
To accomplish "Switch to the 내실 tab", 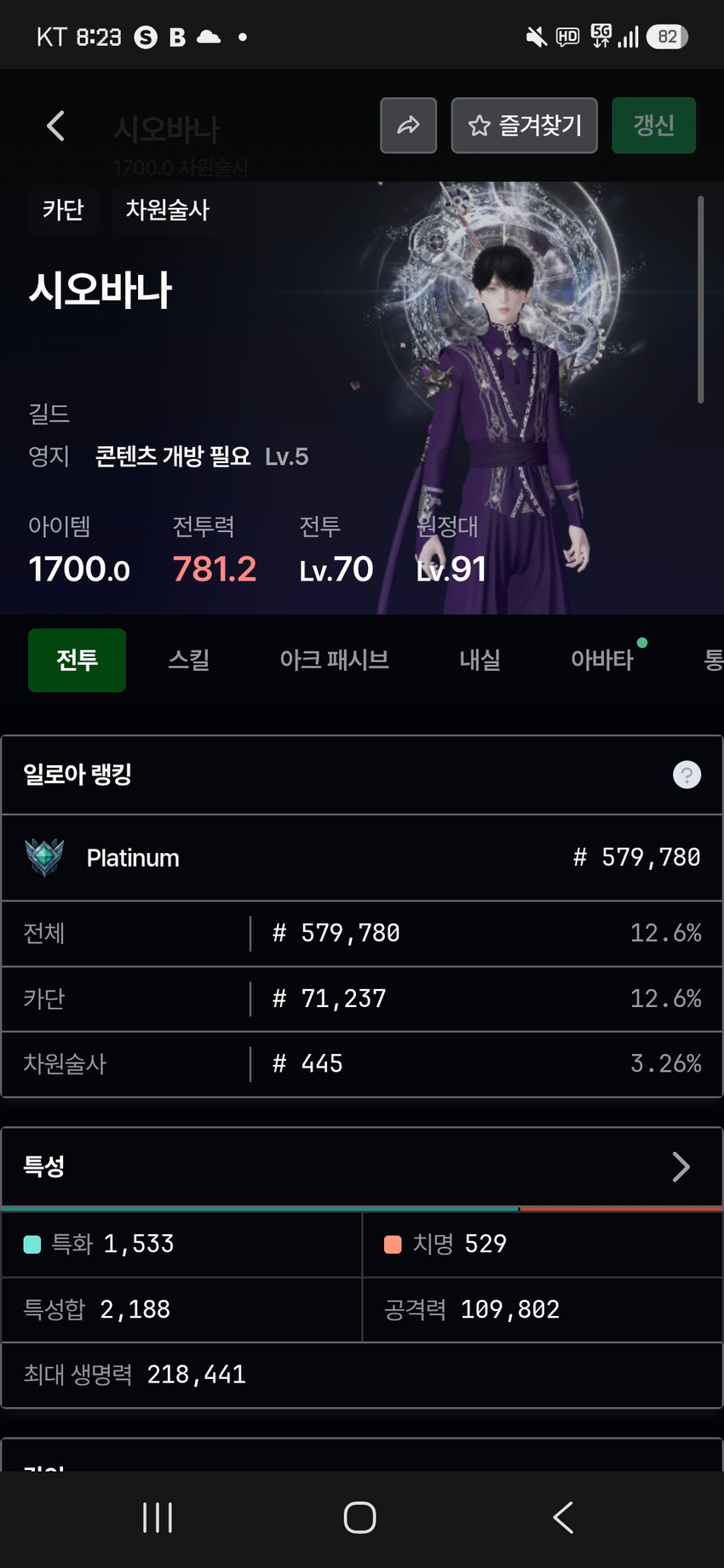I will [x=480, y=660].
